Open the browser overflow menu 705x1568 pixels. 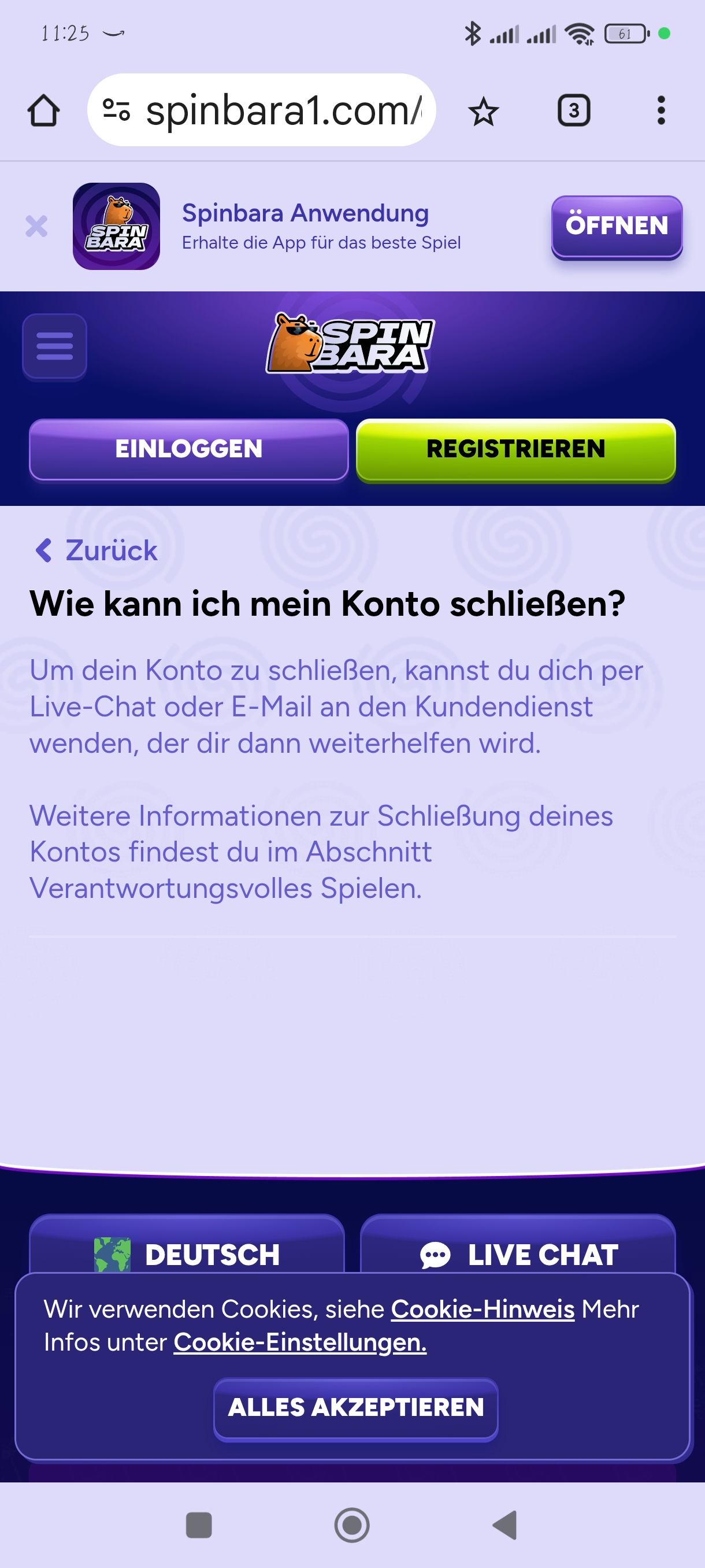click(x=661, y=111)
